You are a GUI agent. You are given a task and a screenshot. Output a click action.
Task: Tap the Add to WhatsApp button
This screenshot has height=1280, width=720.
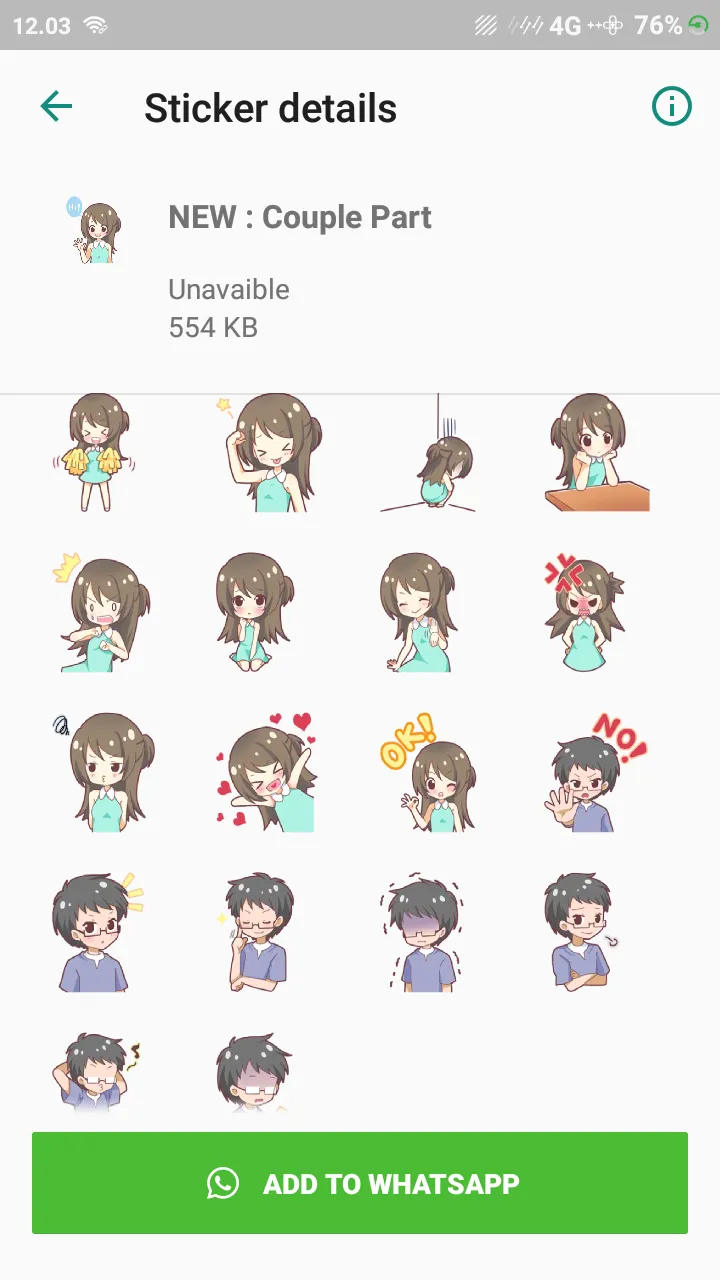click(x=360, y=1183)
